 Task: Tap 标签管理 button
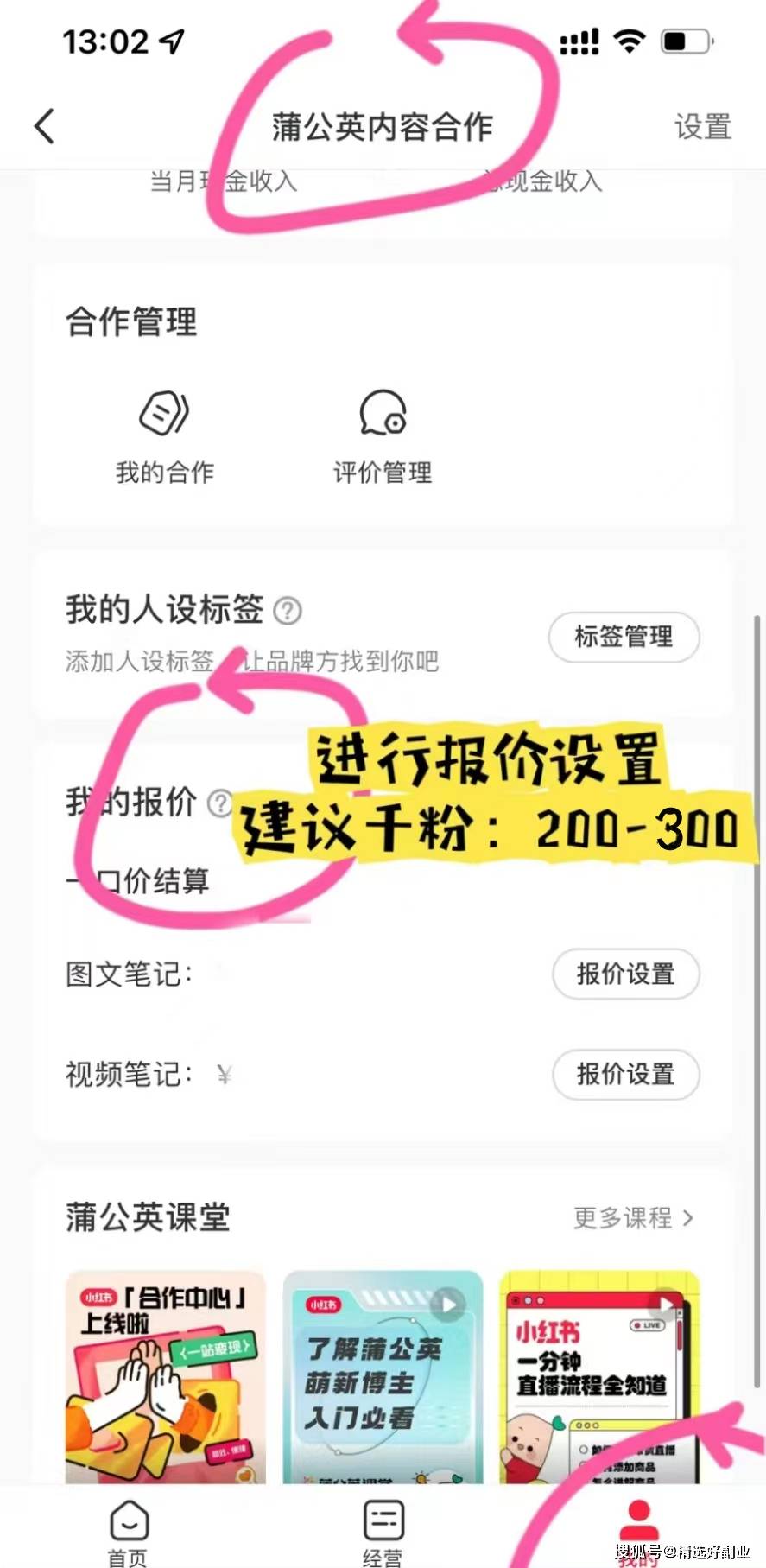tap(624, 638)
